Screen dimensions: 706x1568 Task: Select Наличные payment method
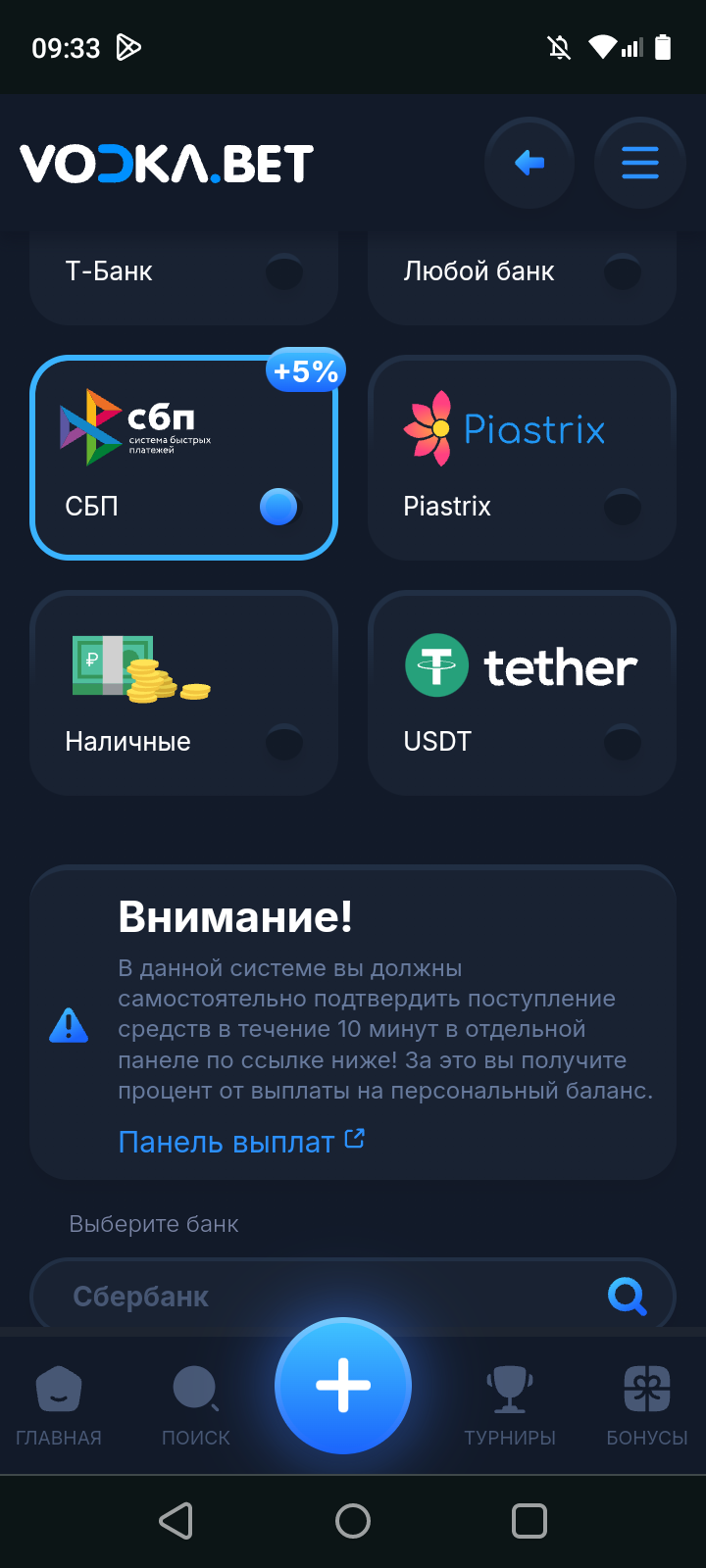(x=183, y=693)
